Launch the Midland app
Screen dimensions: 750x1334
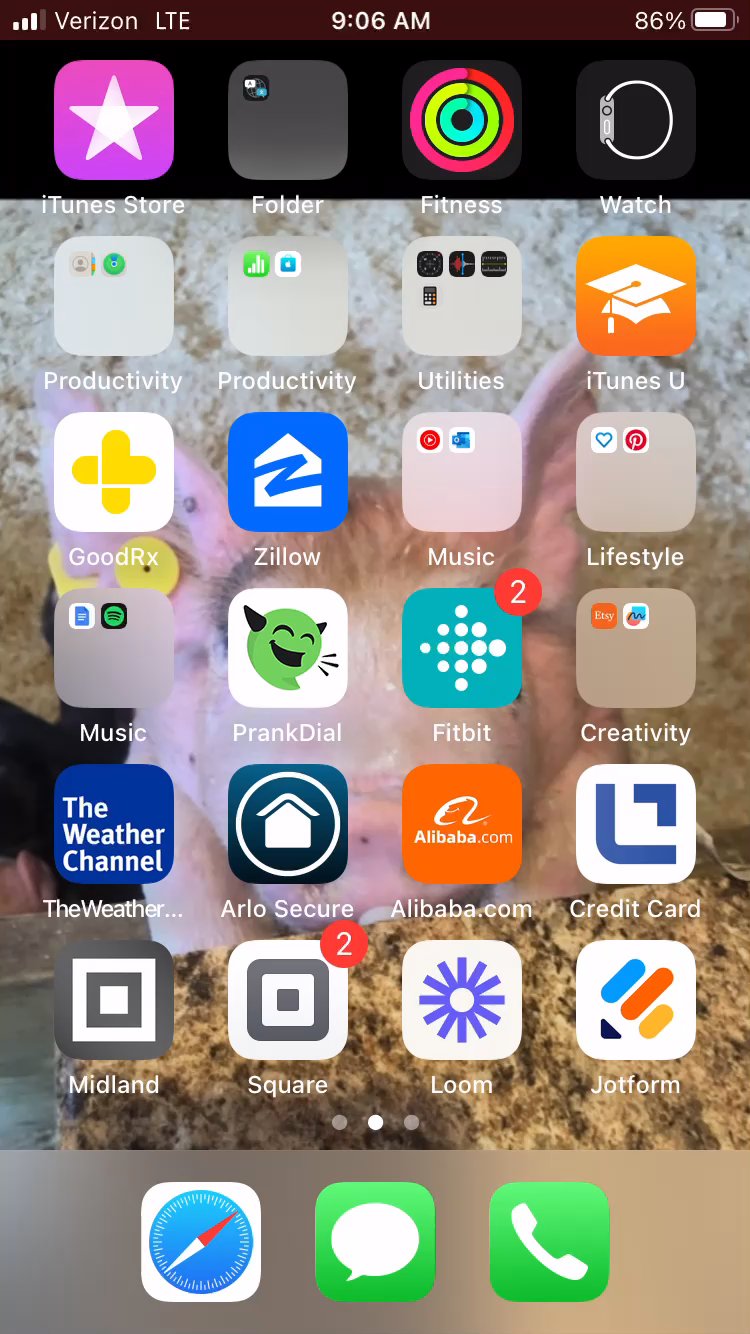point(114,1000)
